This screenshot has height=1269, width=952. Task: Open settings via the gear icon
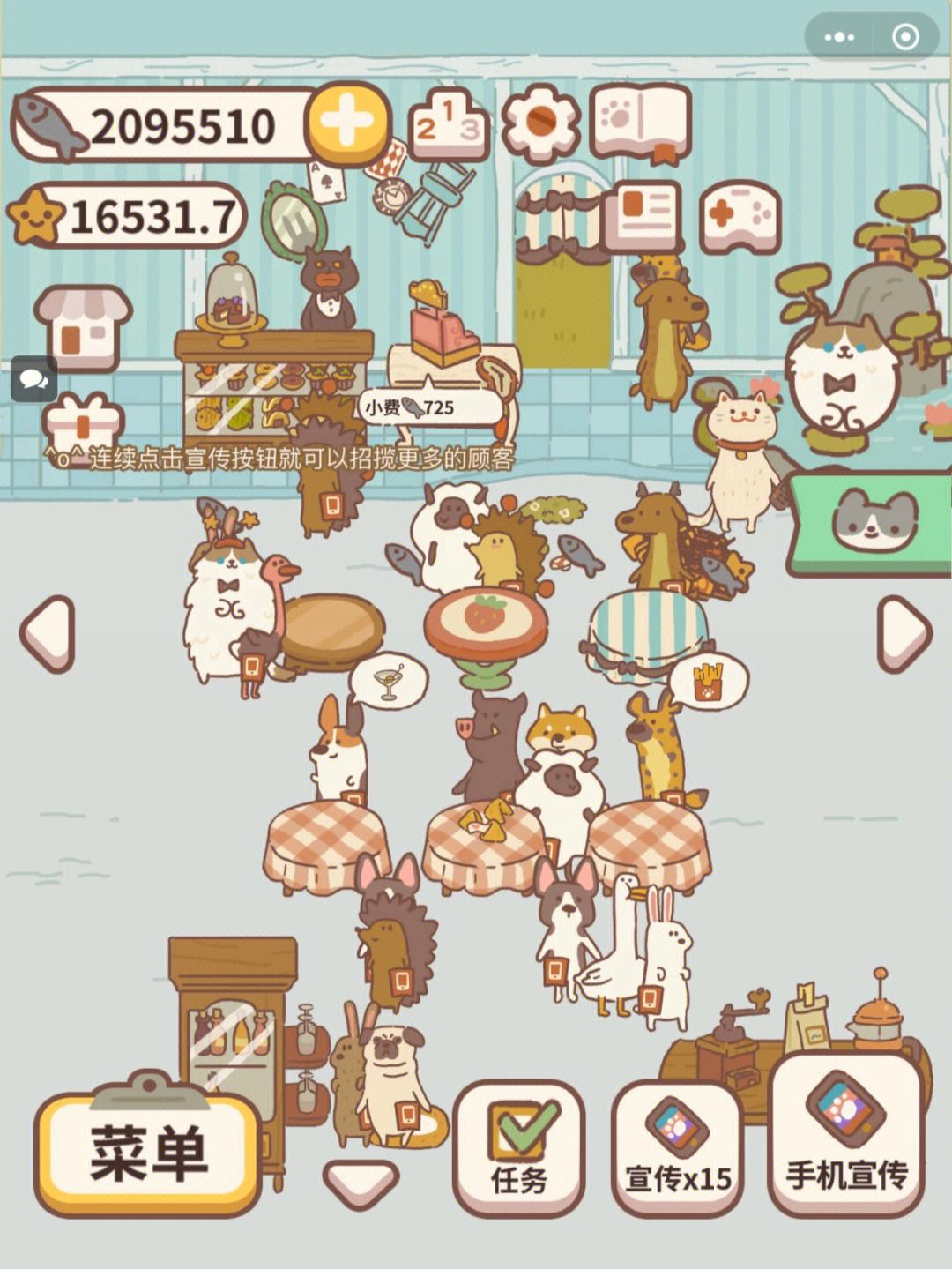coord(539,123)
